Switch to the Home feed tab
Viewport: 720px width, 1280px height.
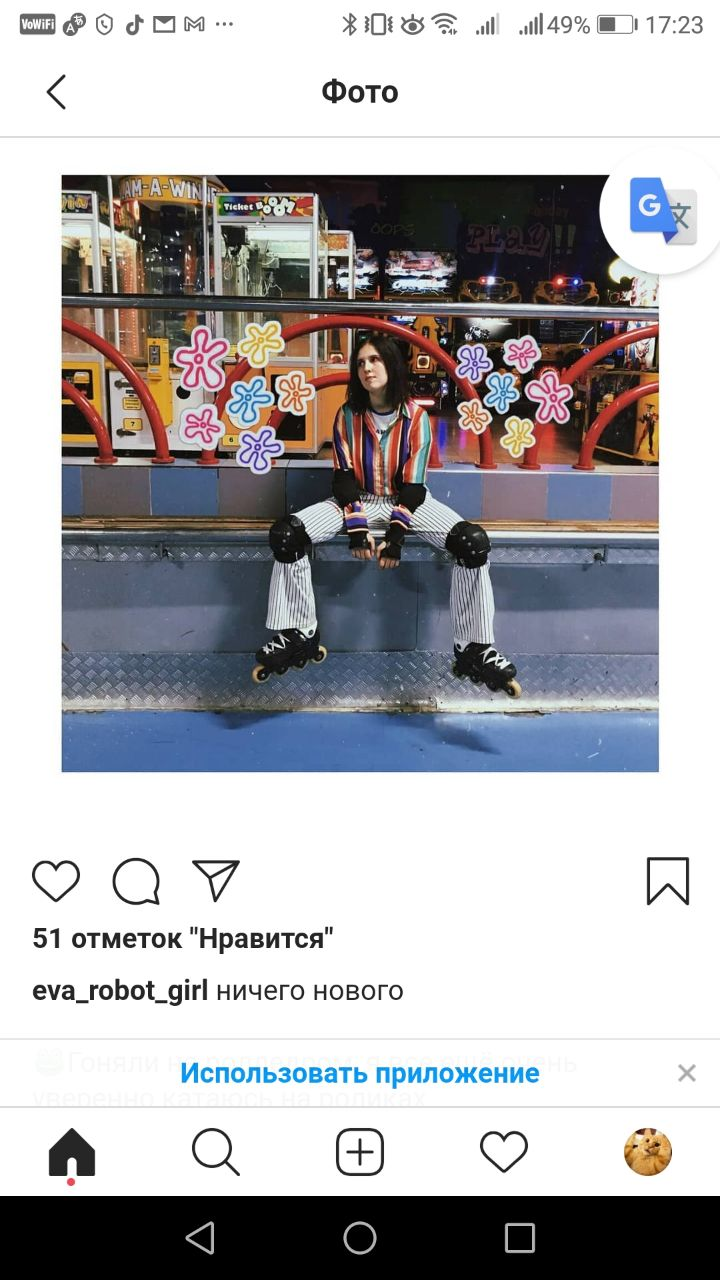(x=72, y=1152)
